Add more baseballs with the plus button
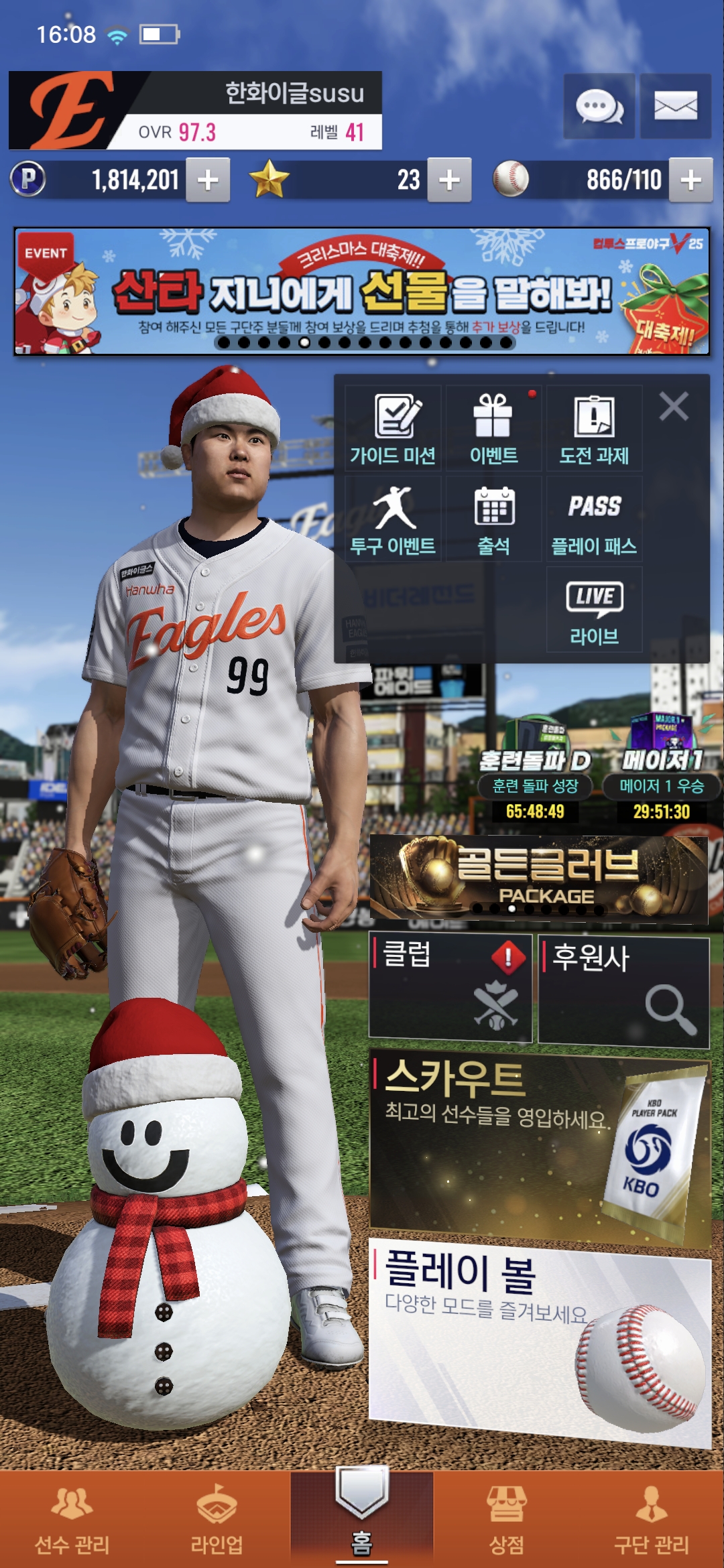The image size is (724, 1568). [x=690, y=180]
